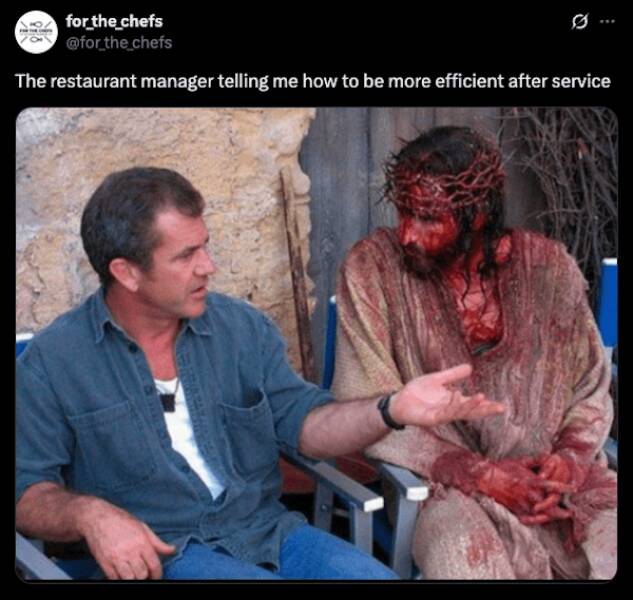
Task: Open the @for_the_chefs username link
Action: coord(118,42)
